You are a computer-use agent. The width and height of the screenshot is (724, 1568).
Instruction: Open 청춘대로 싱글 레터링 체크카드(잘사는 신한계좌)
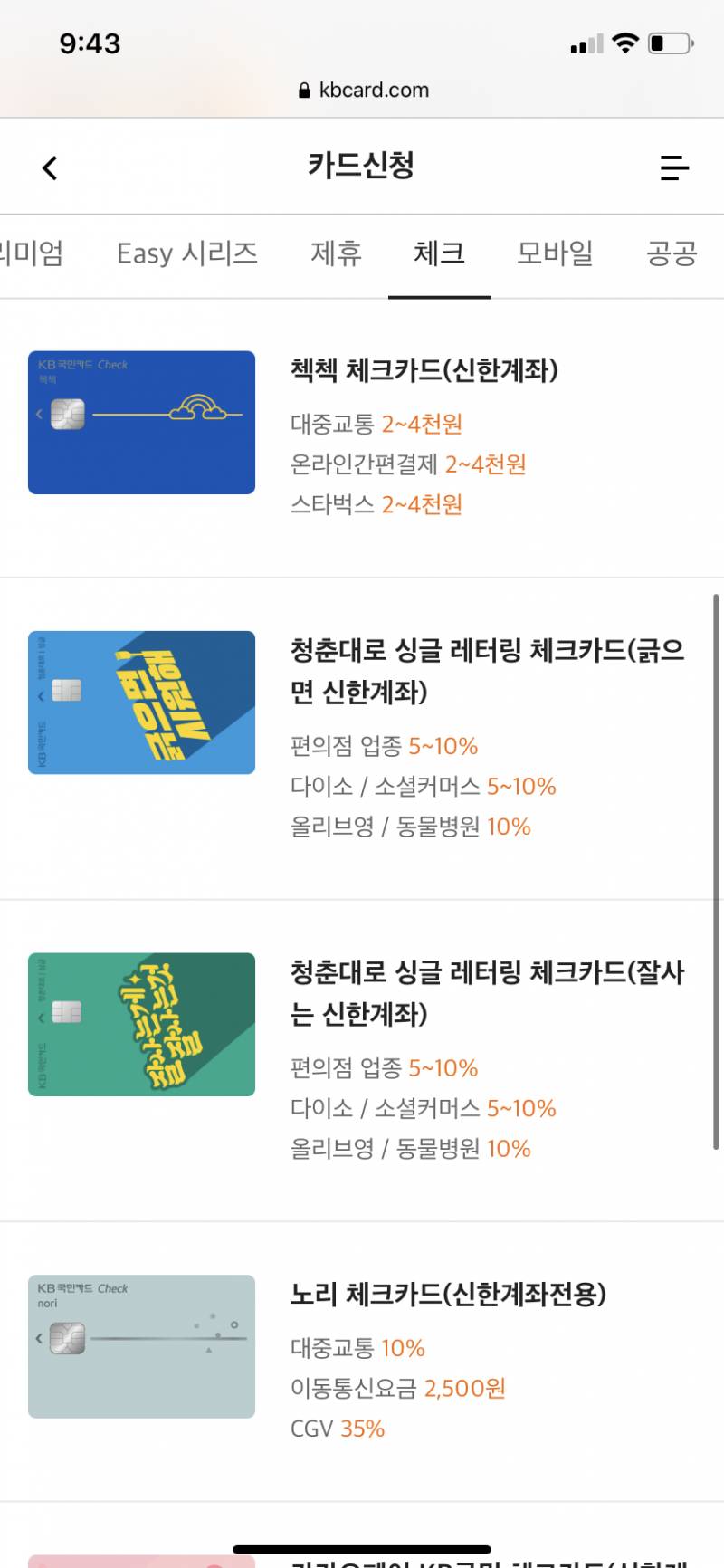pyautogui.click(x=487, y=992)
